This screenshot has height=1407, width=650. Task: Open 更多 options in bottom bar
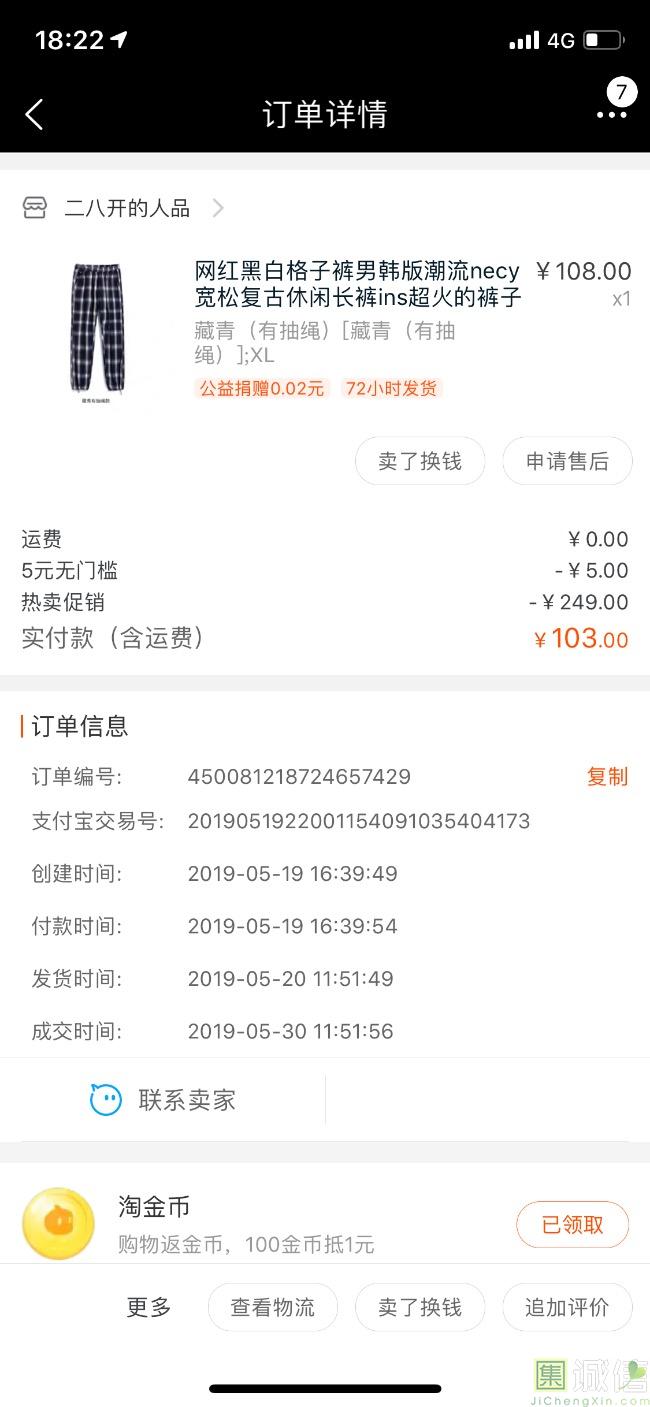click(x=149, y=1307)
